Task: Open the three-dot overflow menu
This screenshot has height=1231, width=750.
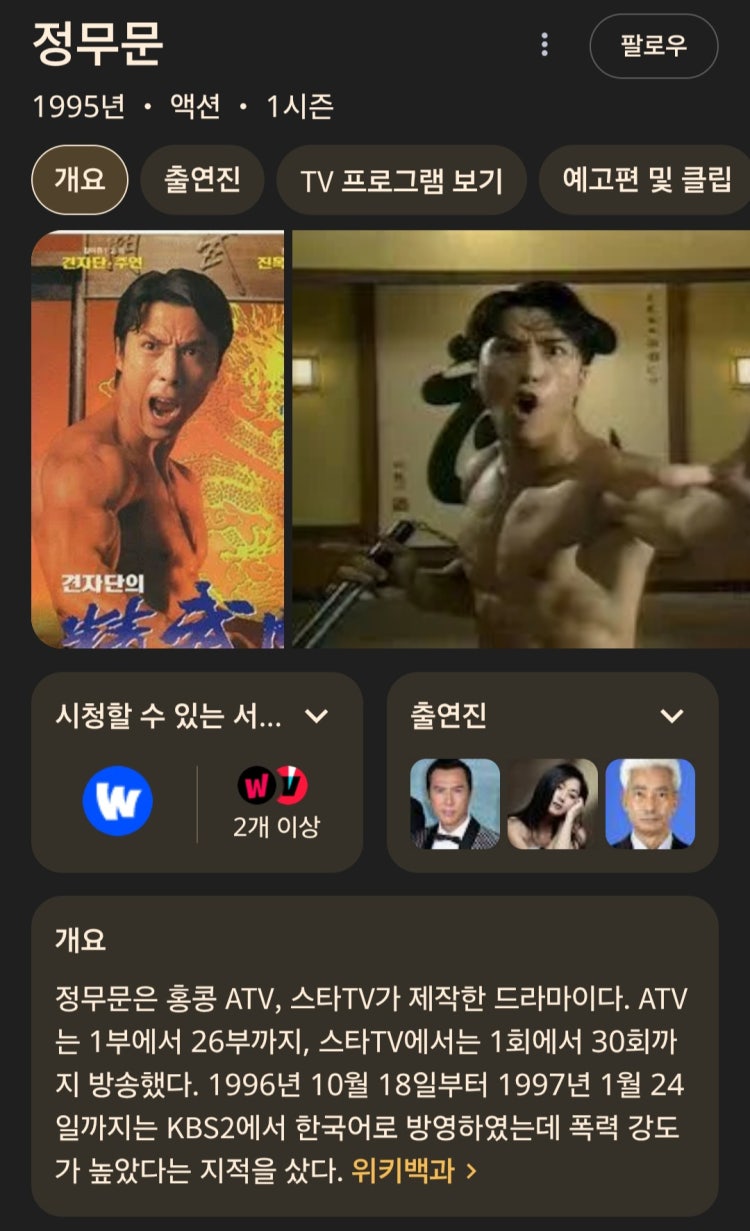Action: click(x=544, y=45)
